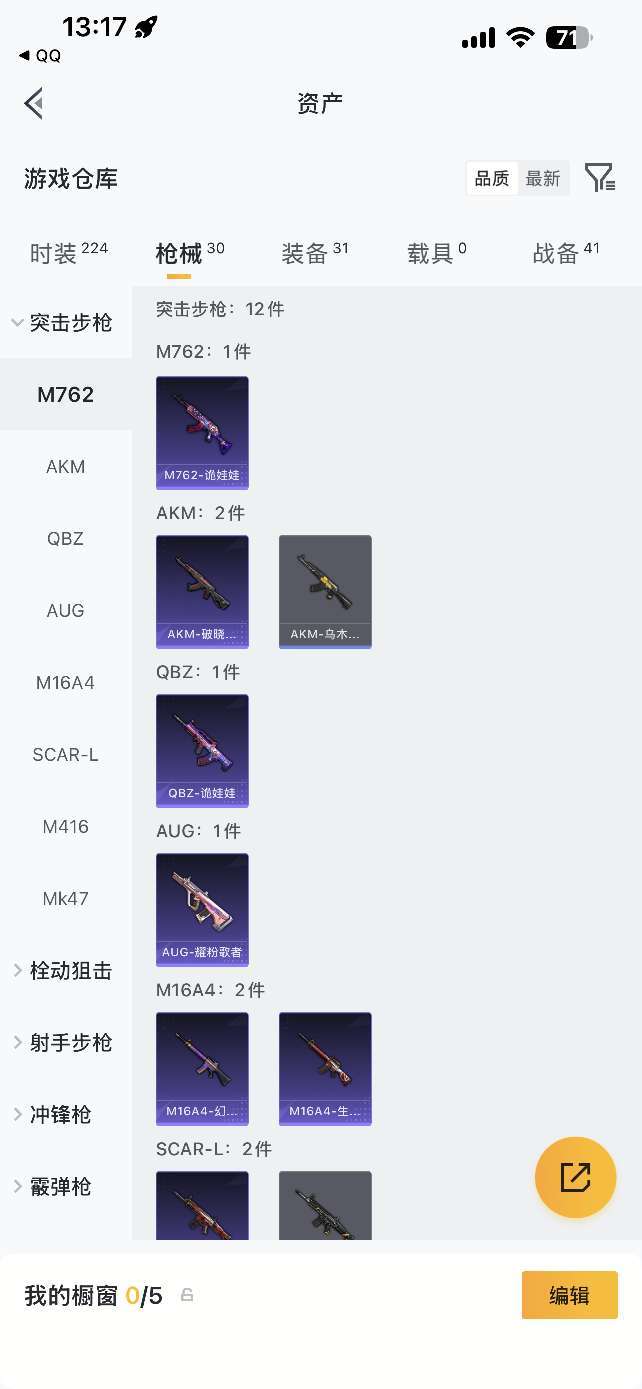Screen dimensions: 642x1389
Task: Tap the 编辑 button for 我的橱窗
Action: pos(569,1296)
